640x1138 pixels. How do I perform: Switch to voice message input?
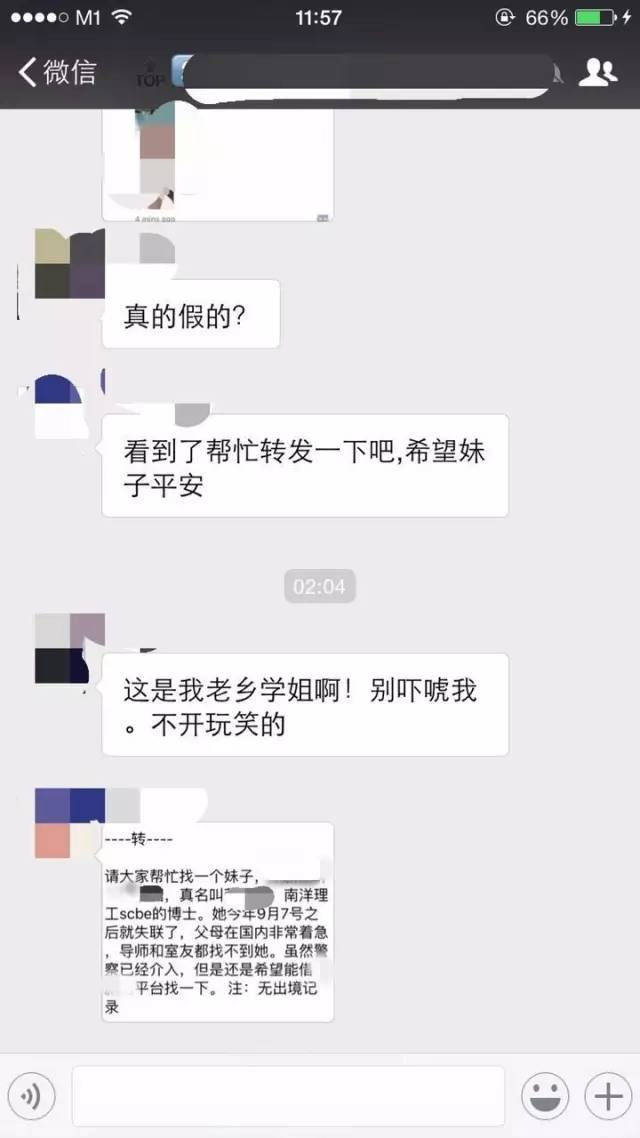pyautogui.click(x=31, y=1097)
